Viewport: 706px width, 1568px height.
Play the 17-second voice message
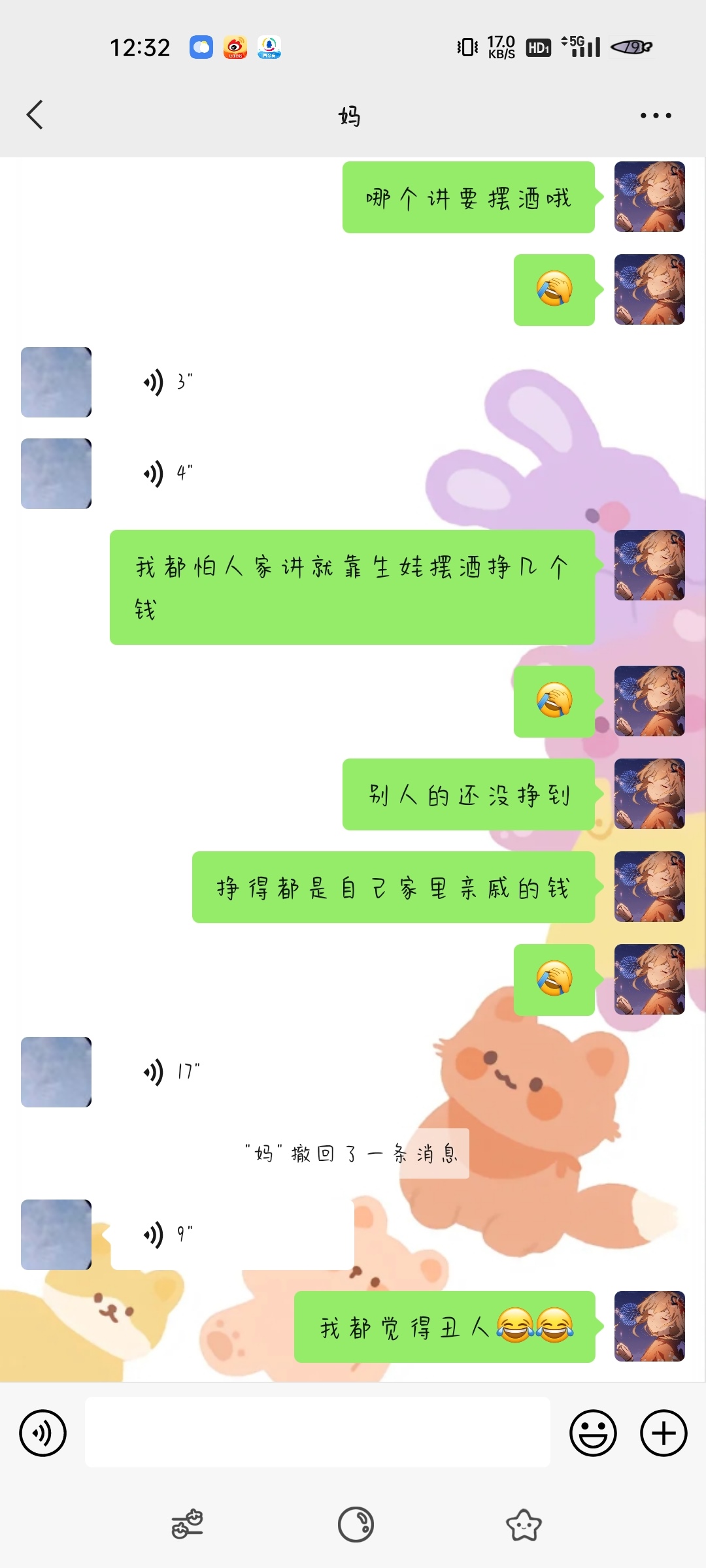pyautogui.click(x=170, y=1072)
